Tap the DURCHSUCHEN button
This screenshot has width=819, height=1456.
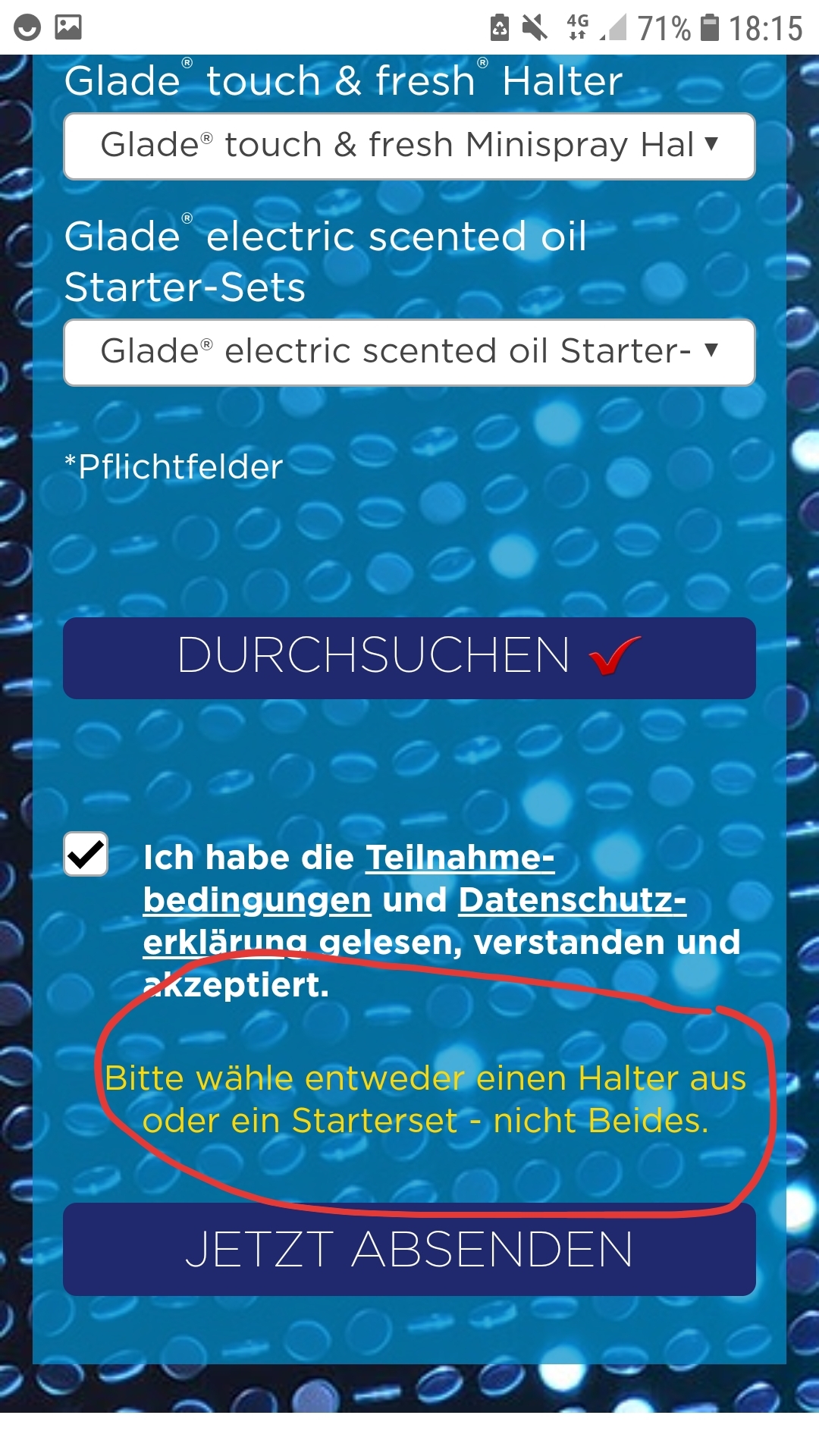409,658
